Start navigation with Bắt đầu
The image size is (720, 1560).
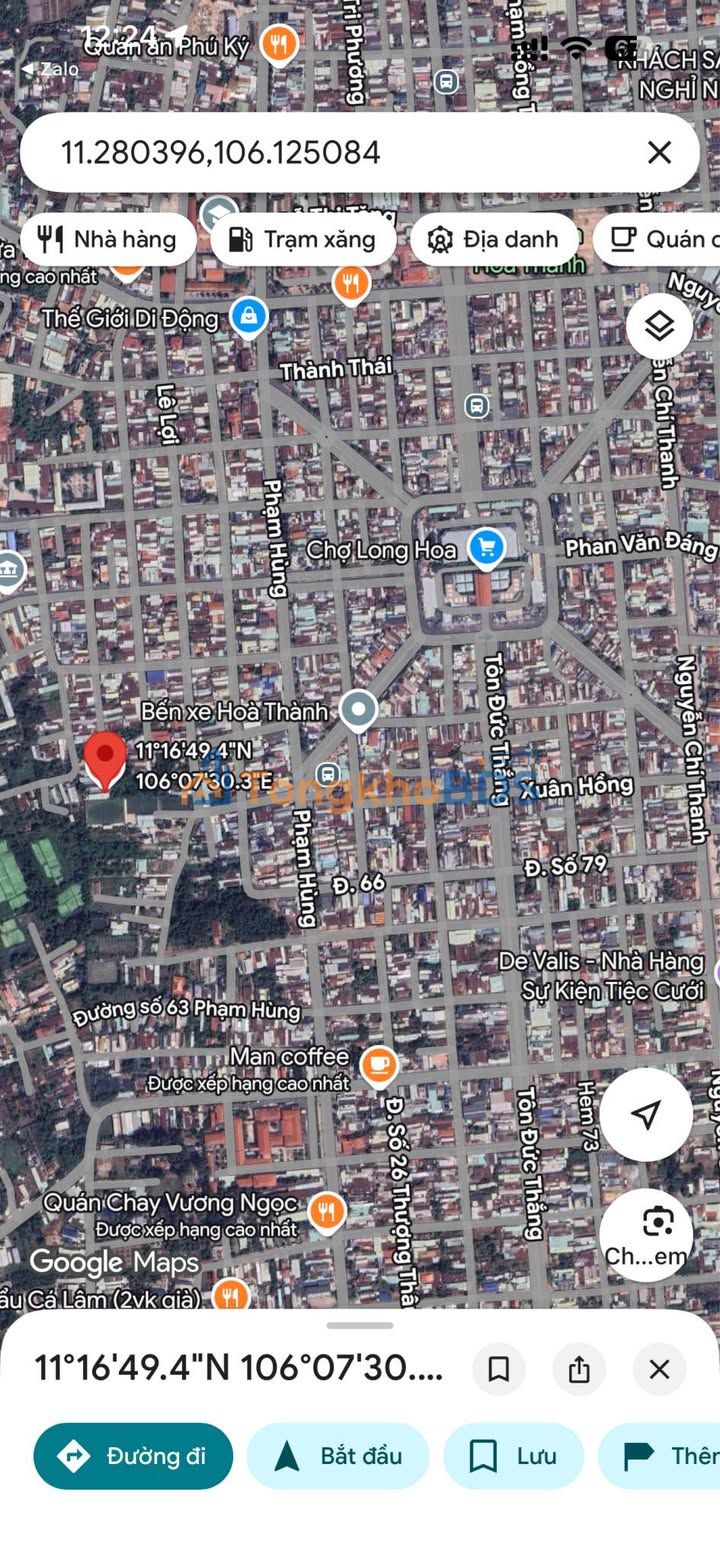[338, 1456]
